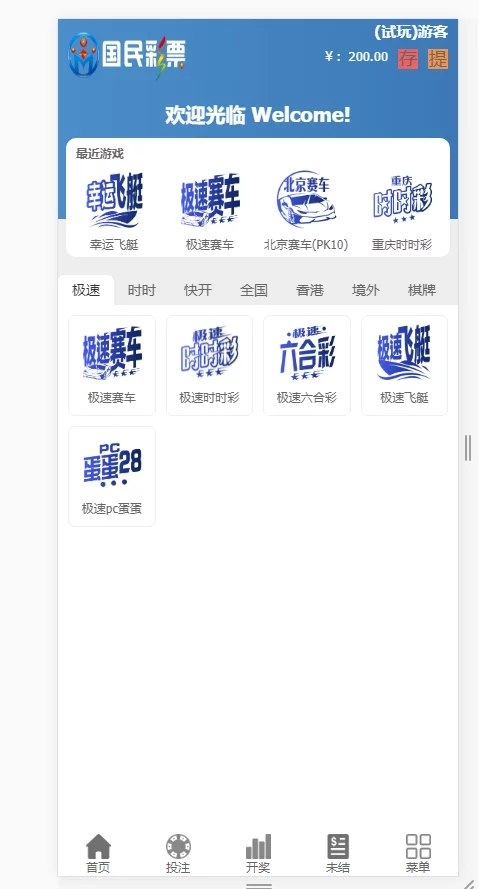Open 重庆时时彩 from recent games
479x889 pixels.
(402, 211)
